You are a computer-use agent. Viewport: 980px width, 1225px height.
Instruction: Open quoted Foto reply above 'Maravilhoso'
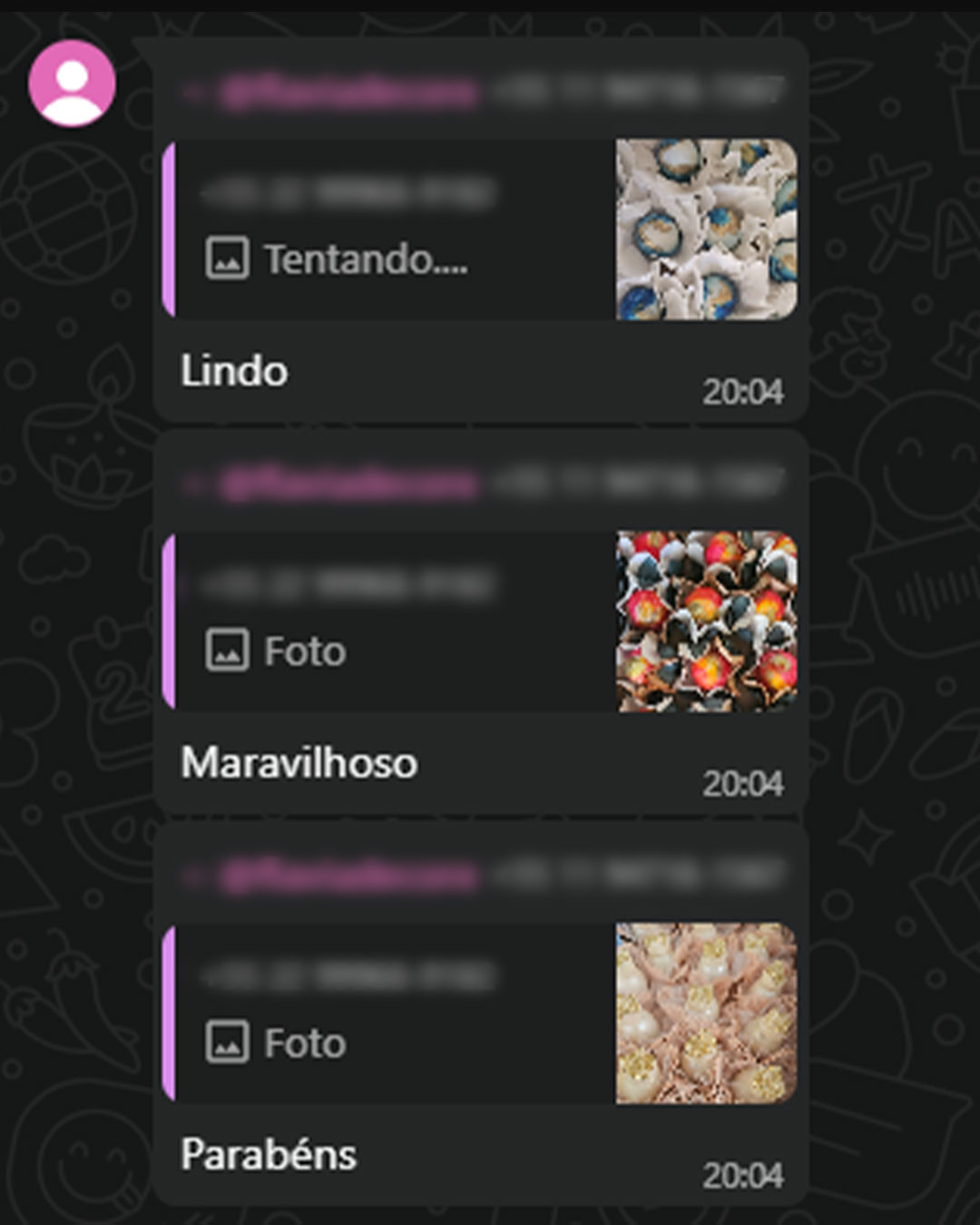(x=390, y=622)
